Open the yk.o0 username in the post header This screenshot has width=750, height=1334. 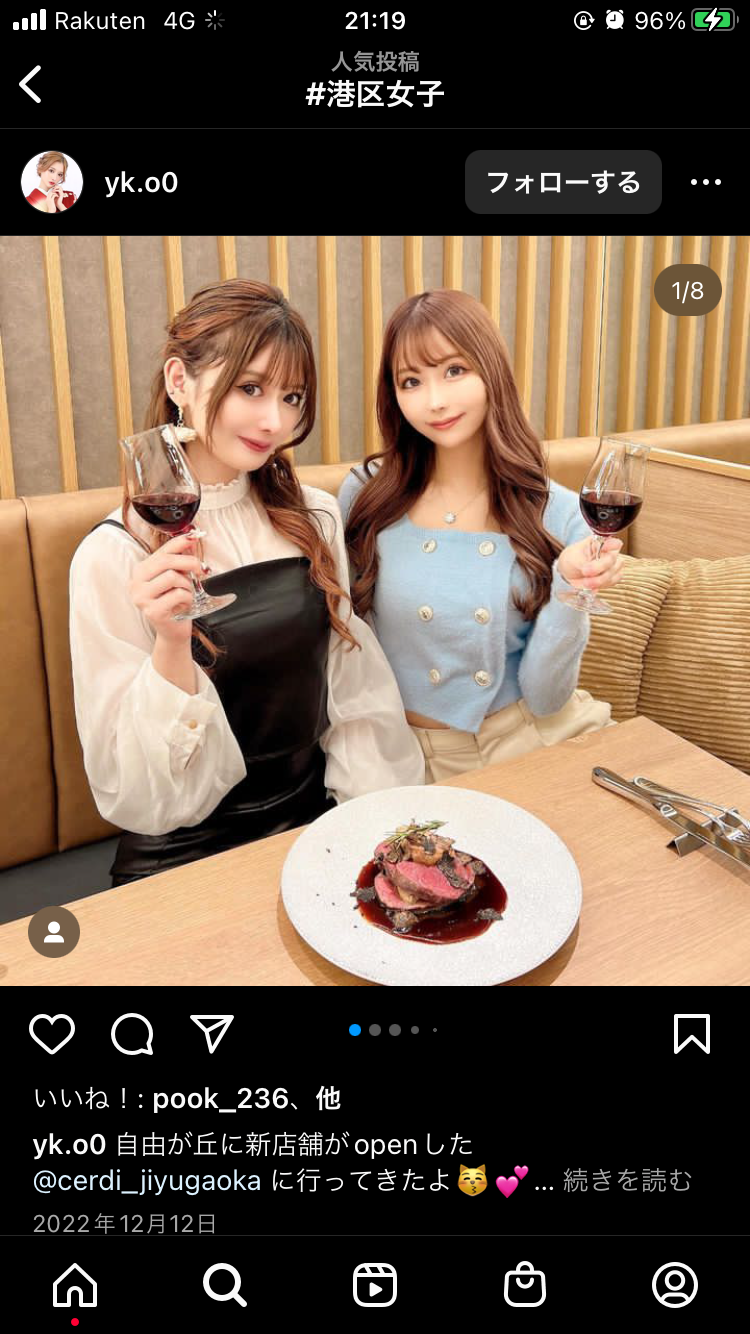point(141,182)
